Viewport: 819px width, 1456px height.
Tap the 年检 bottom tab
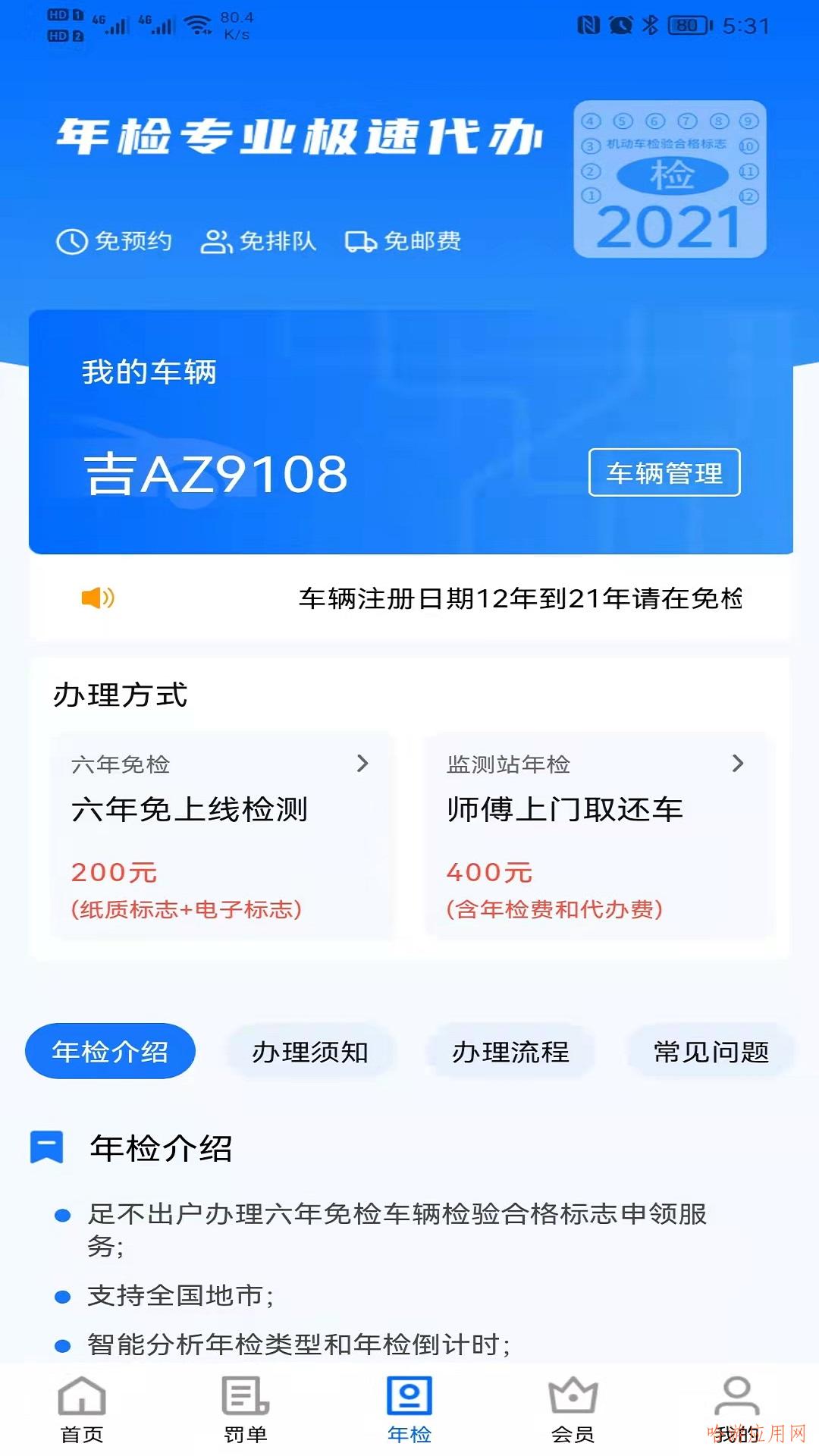409,1409
